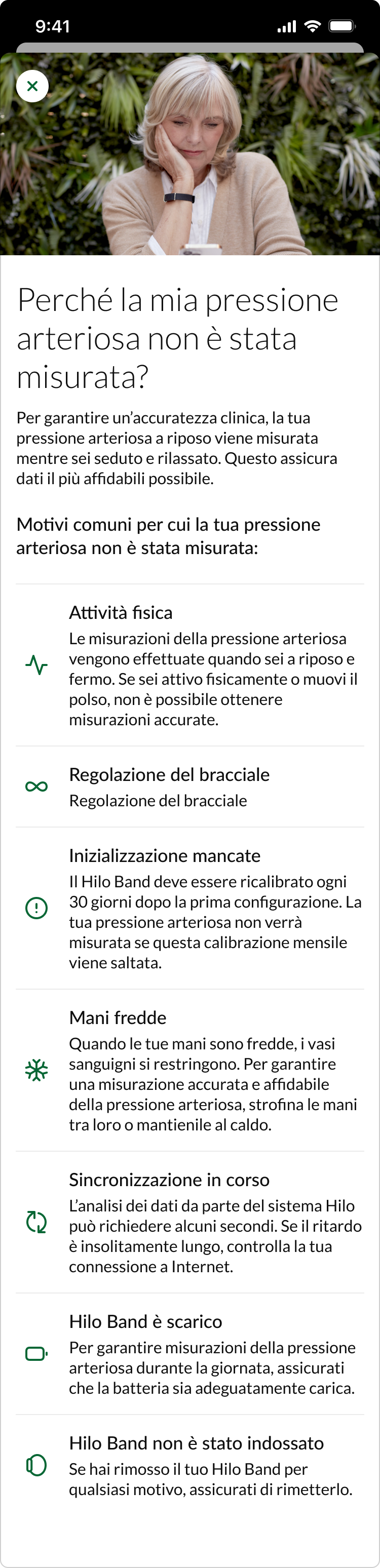Close the blood pressure info sheet
Image resolution: width=380 pixels, height=1568 pixels.
[32, 87]
